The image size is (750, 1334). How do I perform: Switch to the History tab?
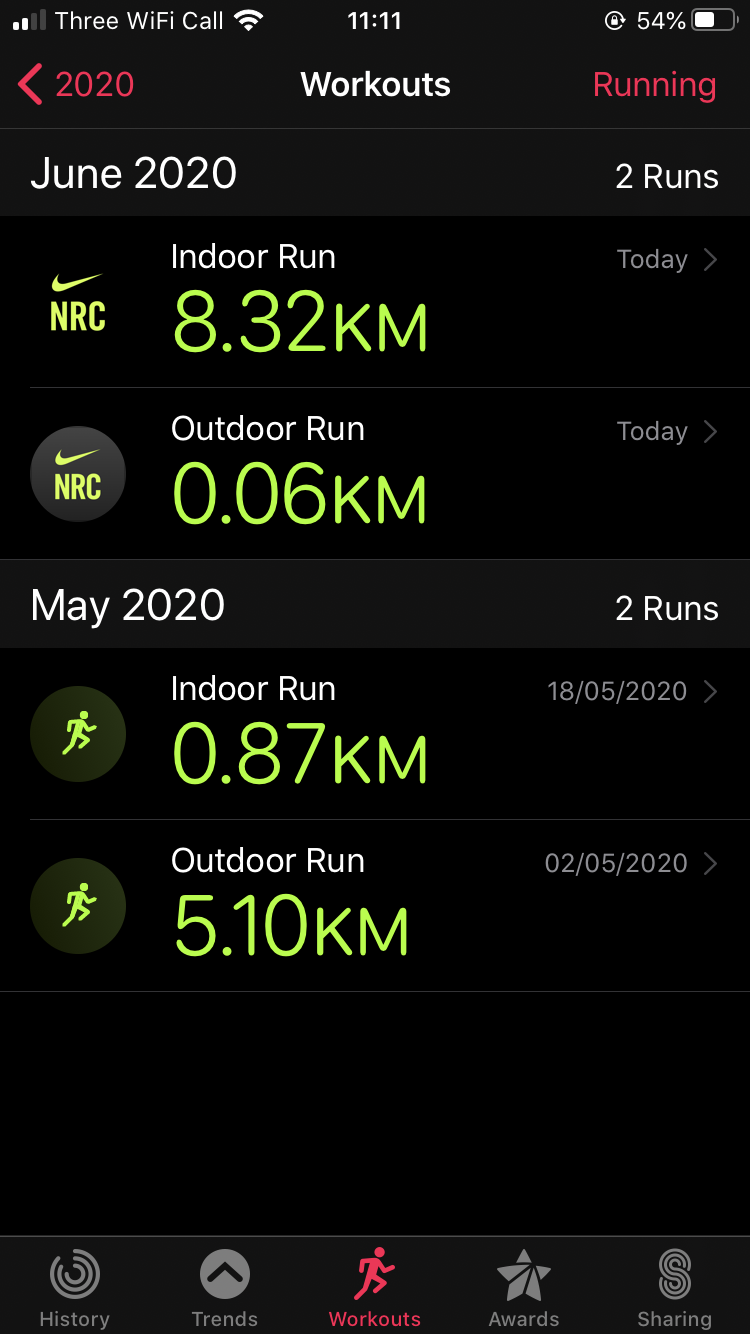(x=75, y=1288)
